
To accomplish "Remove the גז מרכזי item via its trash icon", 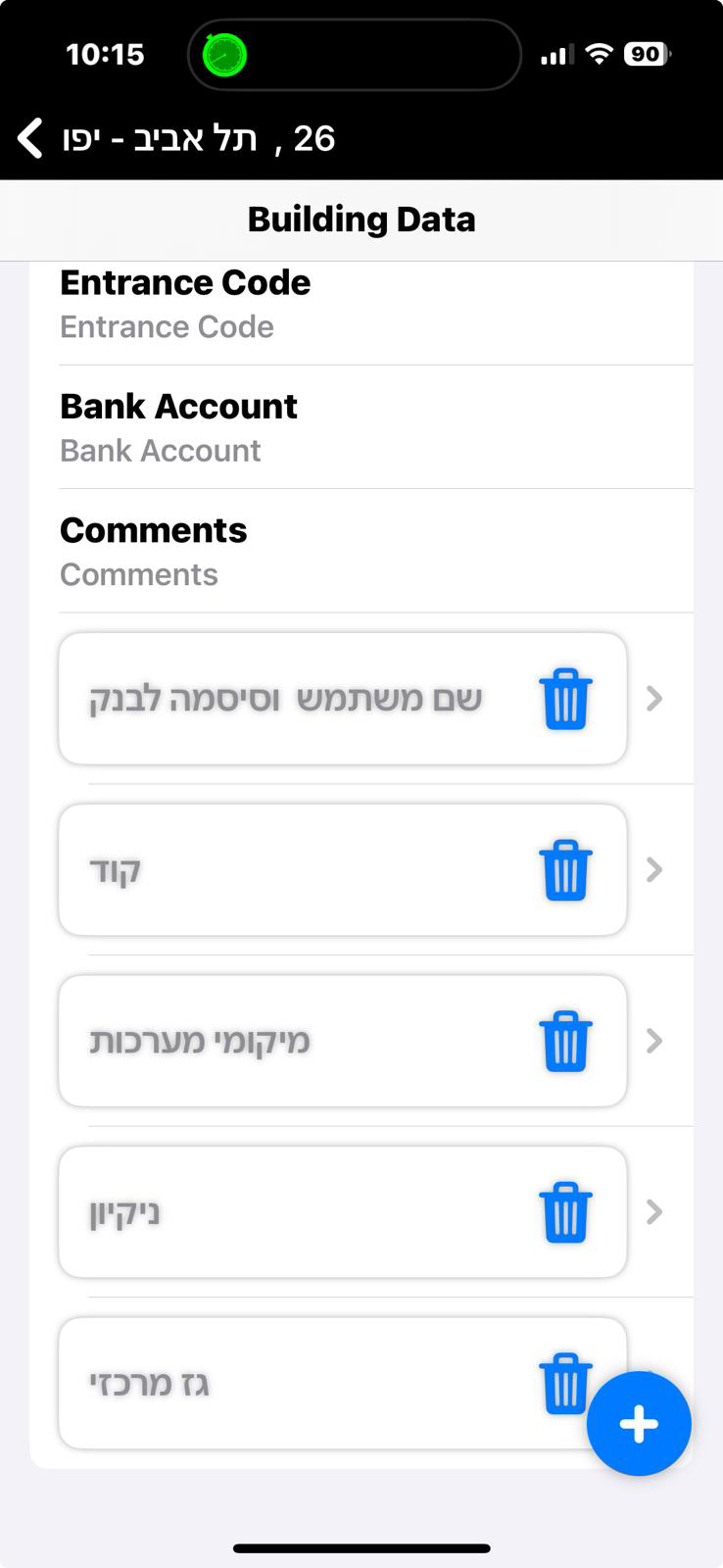I will (x=564, y=1383).
